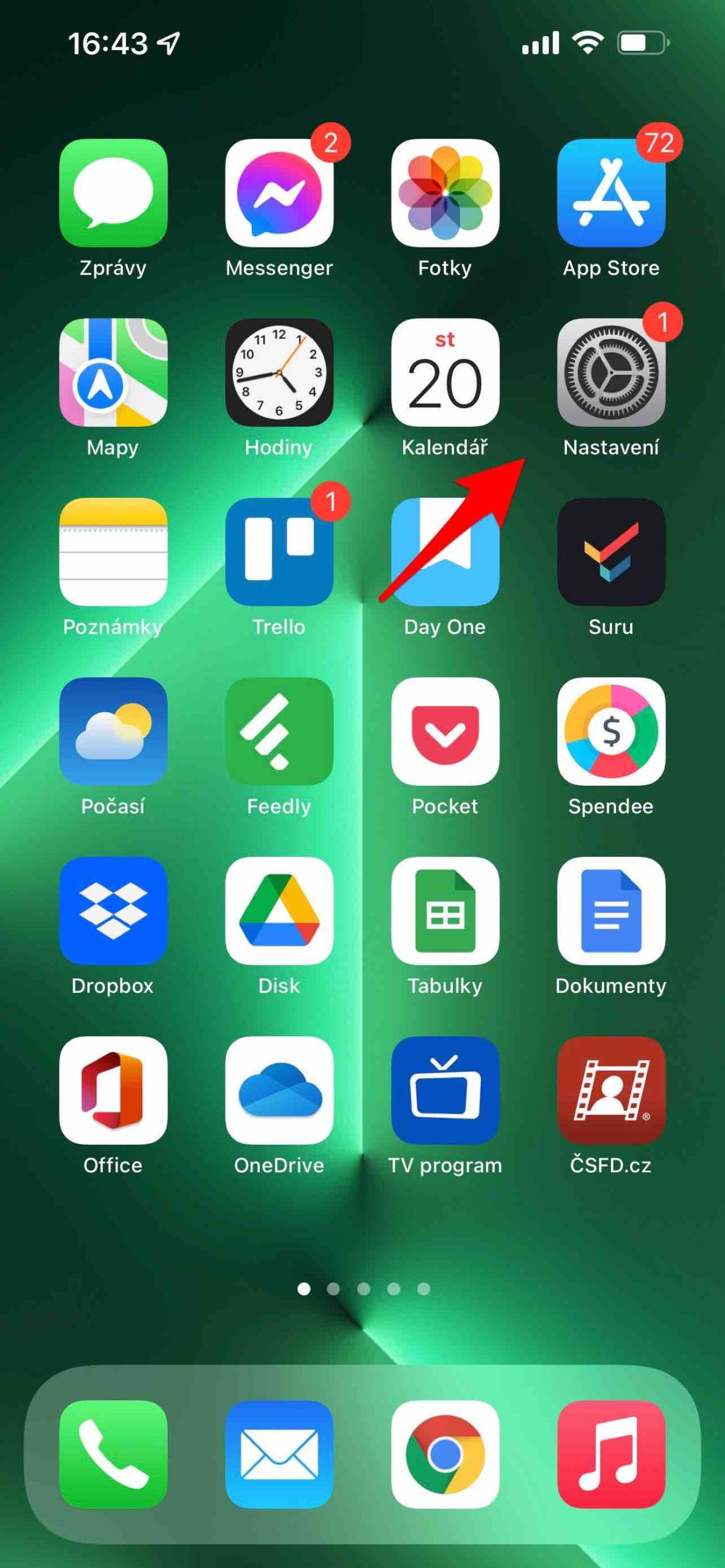Launch the Music app in dock

610,1453
